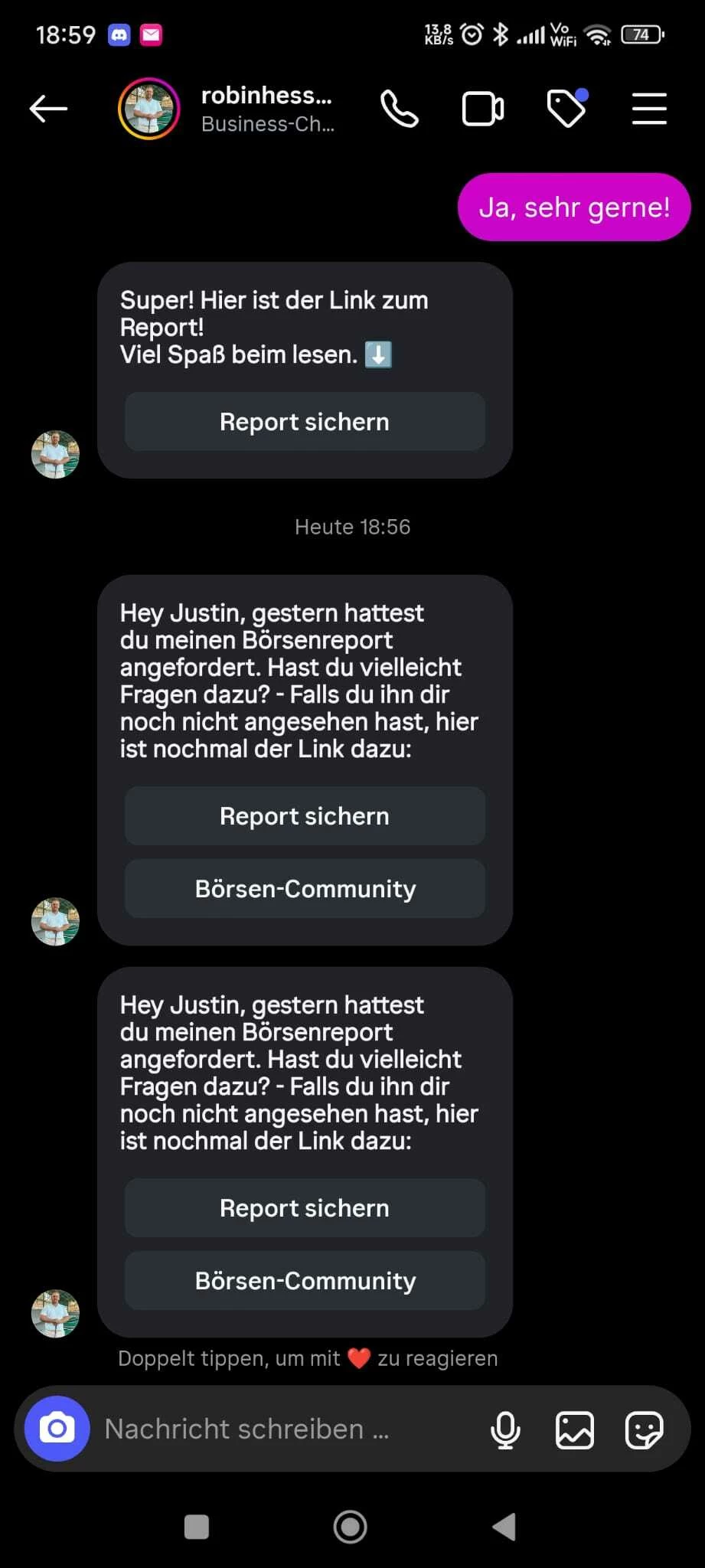Open the camera button next to the message field
Screen dimensions: 705x1568
pos(57,1429)
